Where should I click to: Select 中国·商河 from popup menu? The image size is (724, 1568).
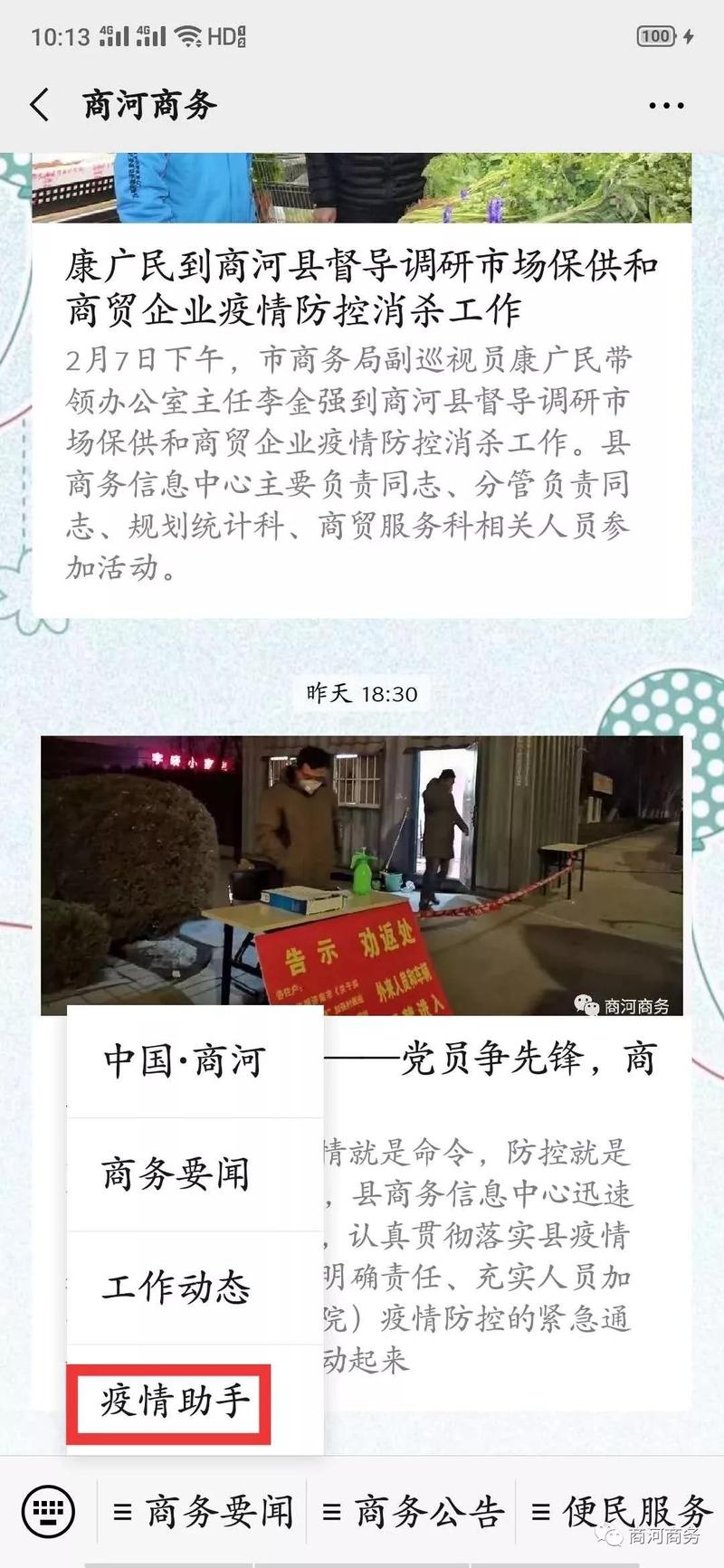click(185, 1060)
